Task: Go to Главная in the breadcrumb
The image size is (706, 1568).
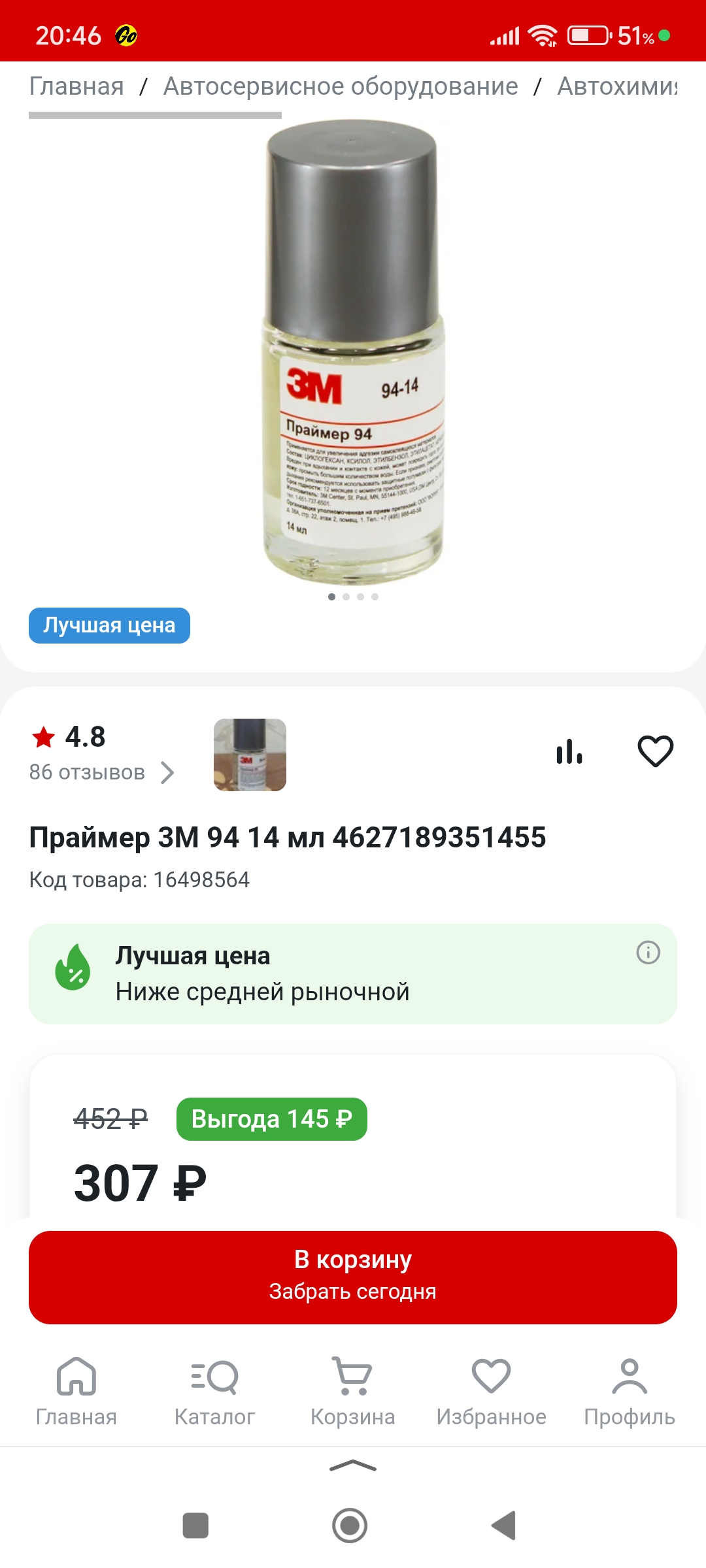Action: pyautogui.click(x=76, y=86)
